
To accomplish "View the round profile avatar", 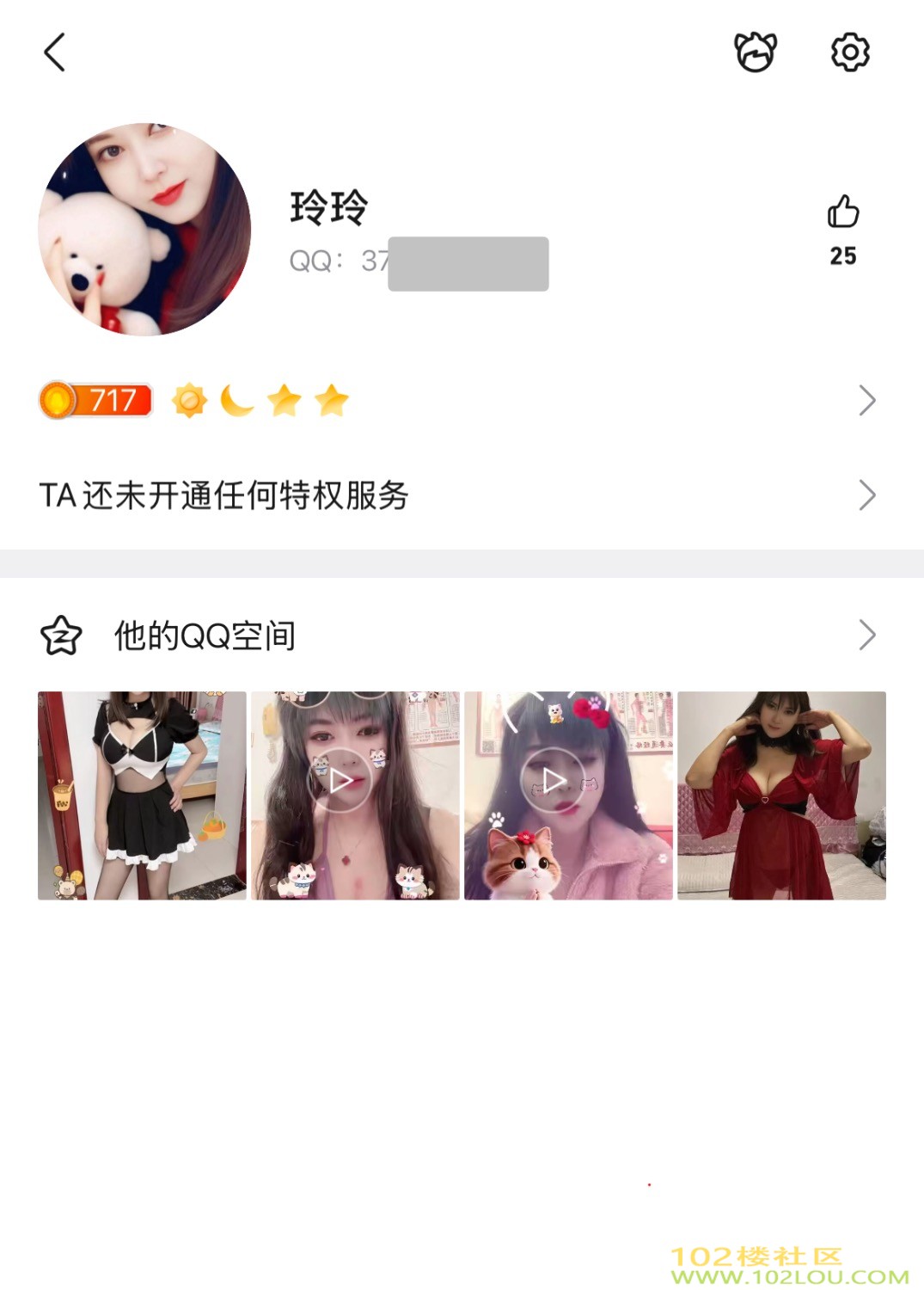I will coord(144,229).
